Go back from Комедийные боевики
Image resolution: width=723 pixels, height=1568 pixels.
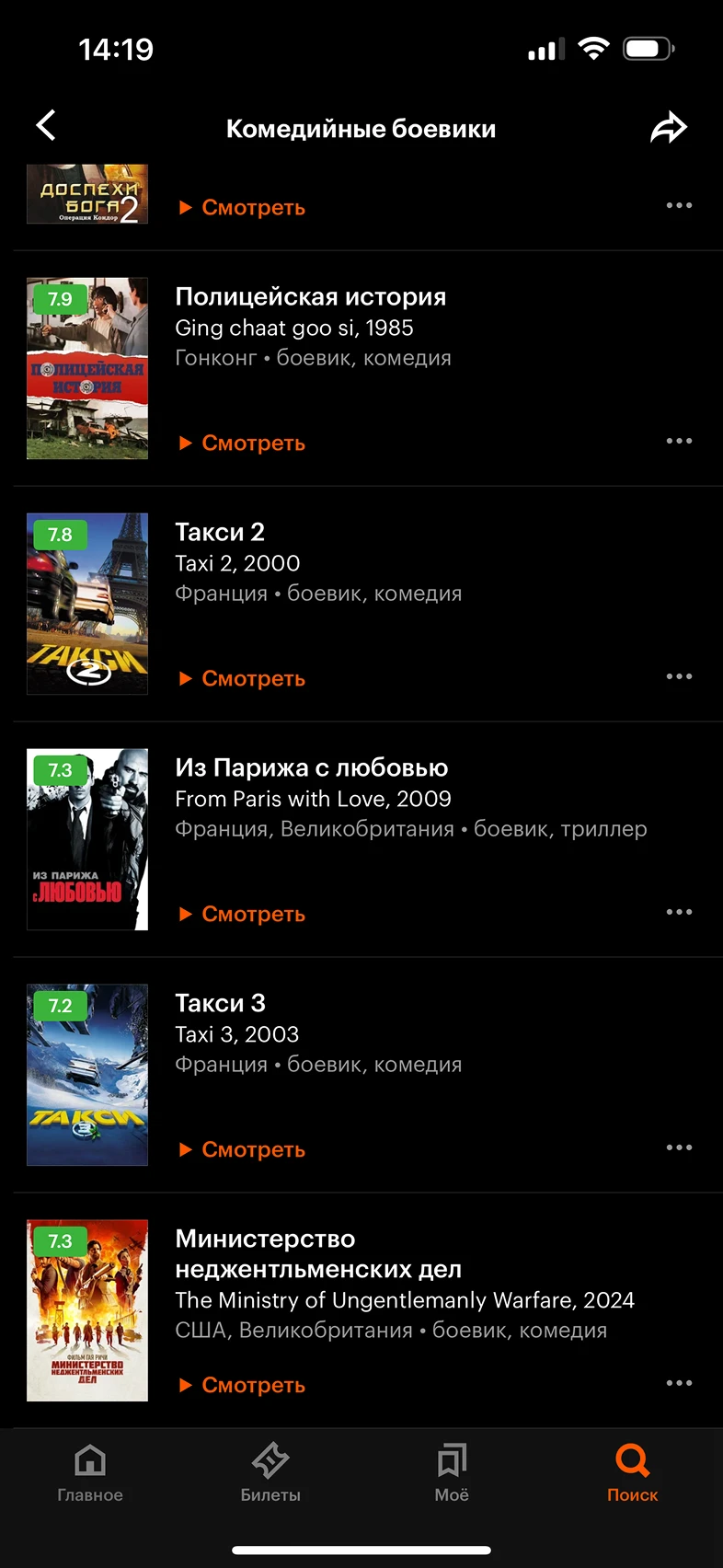(x=46, y=126)
